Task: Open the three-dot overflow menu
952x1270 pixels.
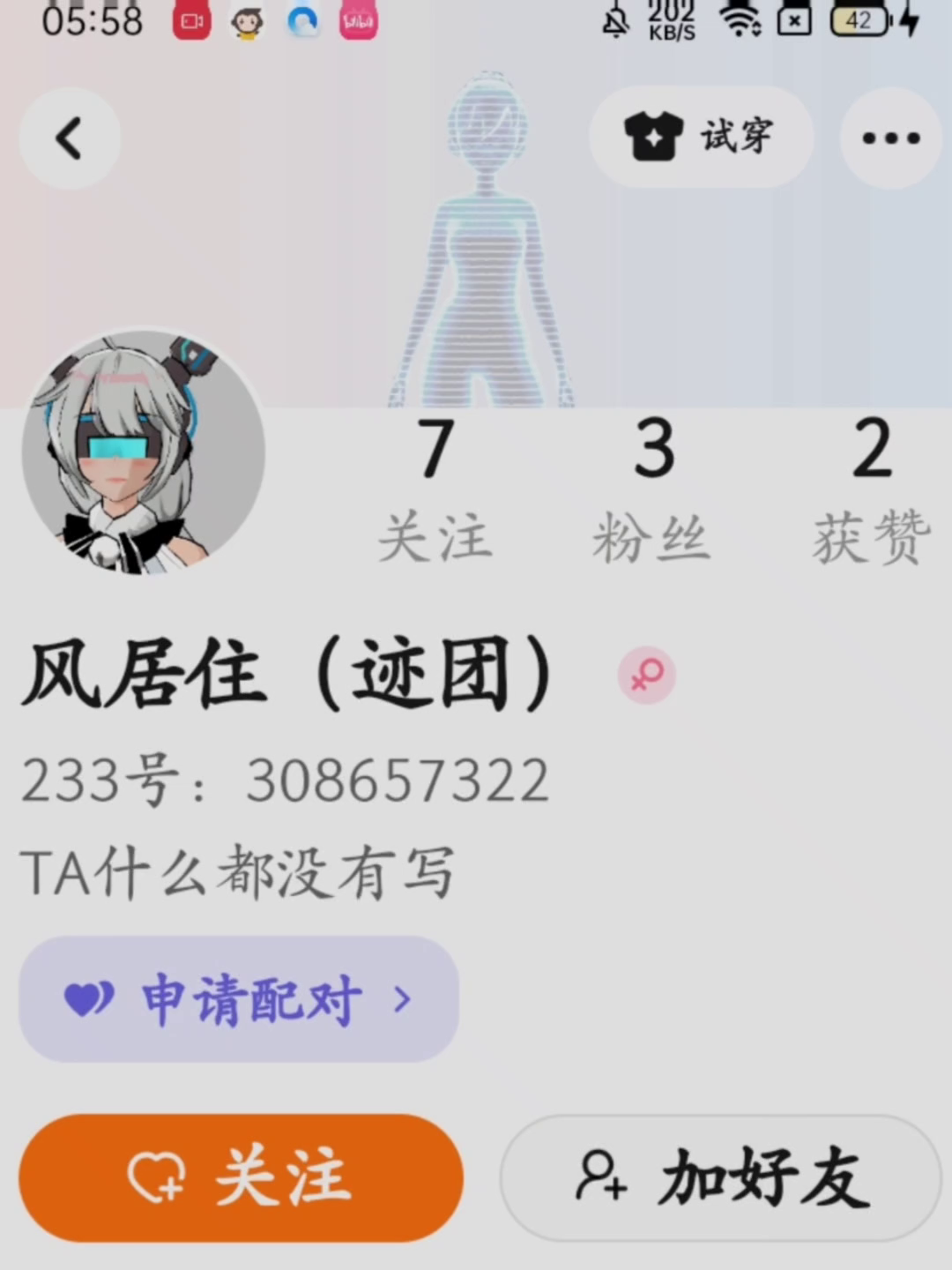Action: [x=890, y=138]
